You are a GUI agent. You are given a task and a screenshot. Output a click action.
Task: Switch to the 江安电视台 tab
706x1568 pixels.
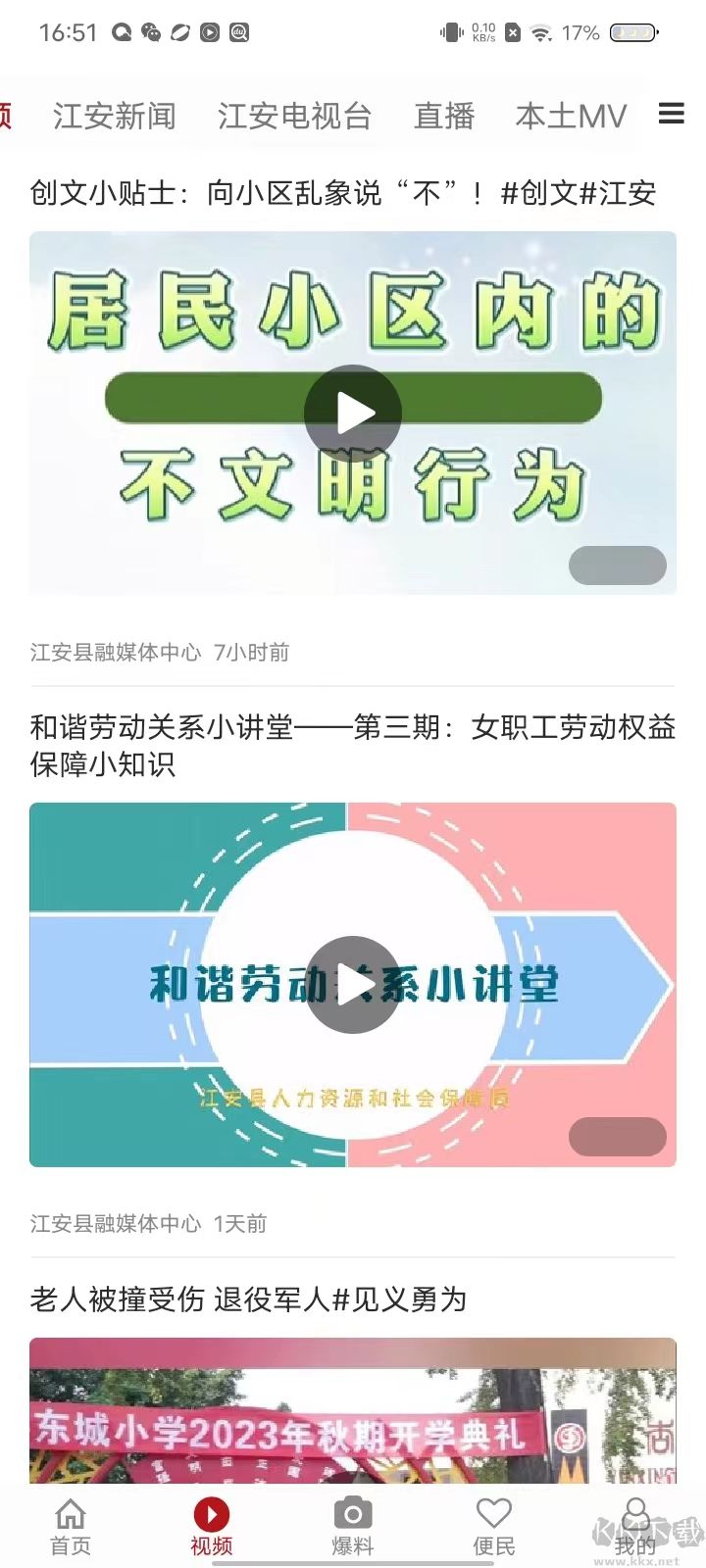tap(294, 116)
